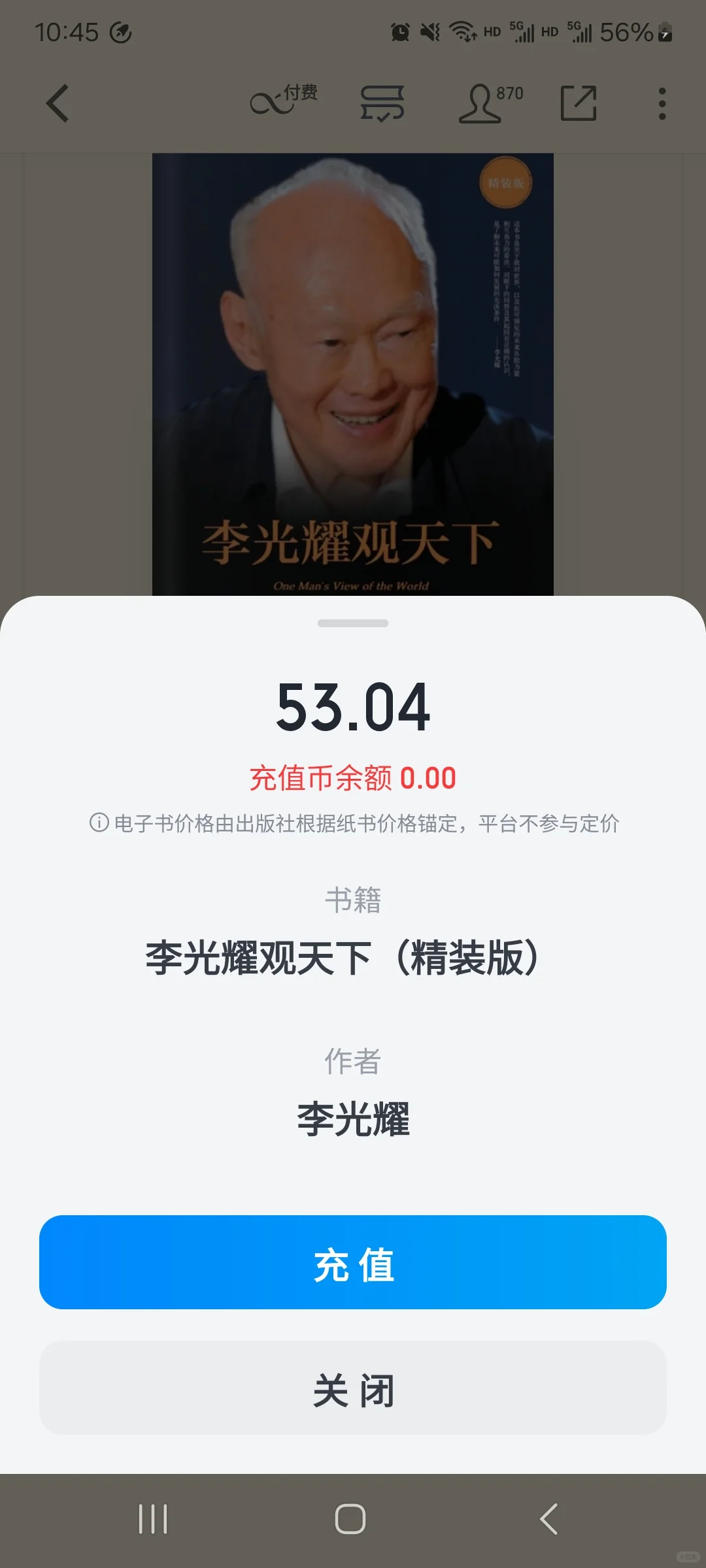The width and height of the screenshot is (706, 1568).
Task: Open the three-dot overflow menu
Action: click(662, 104)
